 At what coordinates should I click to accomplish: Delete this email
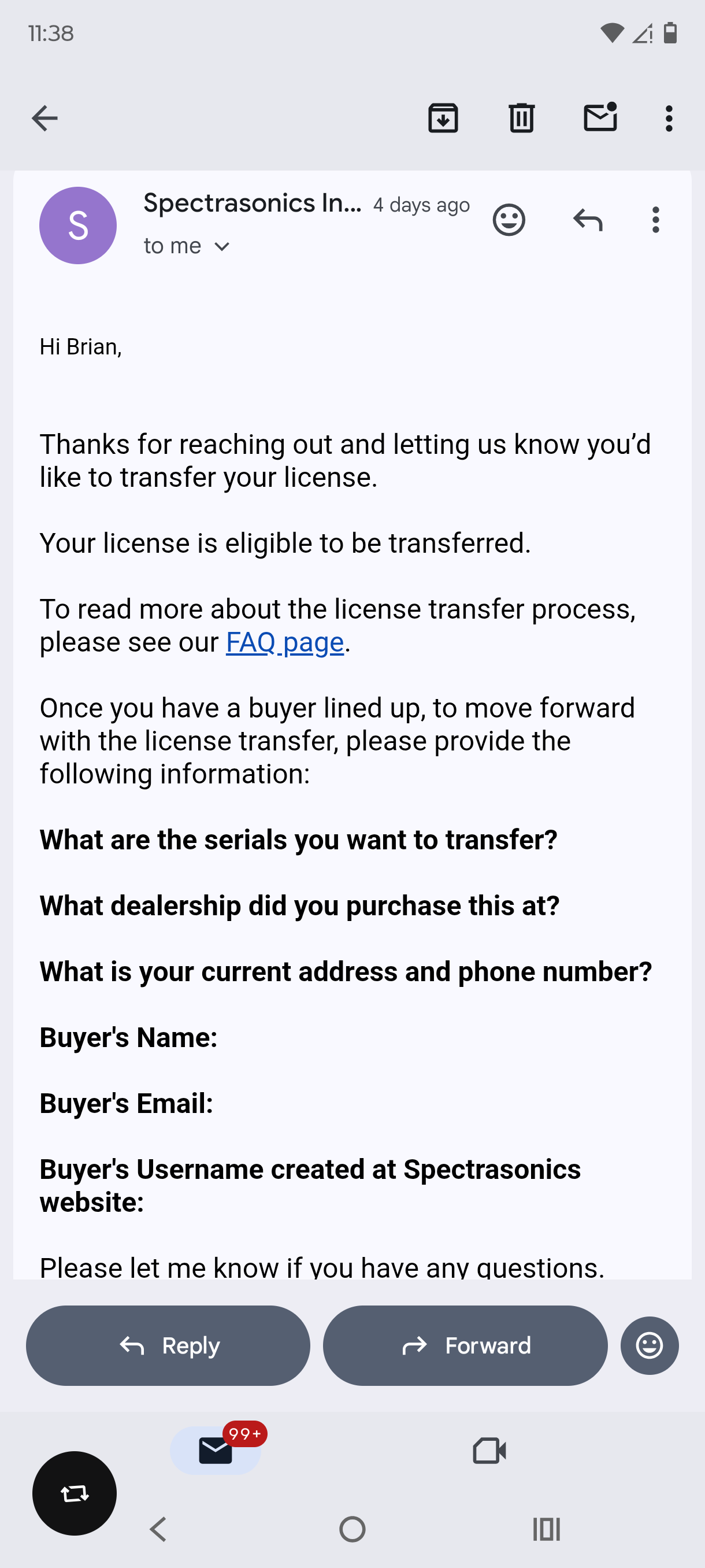tap(521, 118)
